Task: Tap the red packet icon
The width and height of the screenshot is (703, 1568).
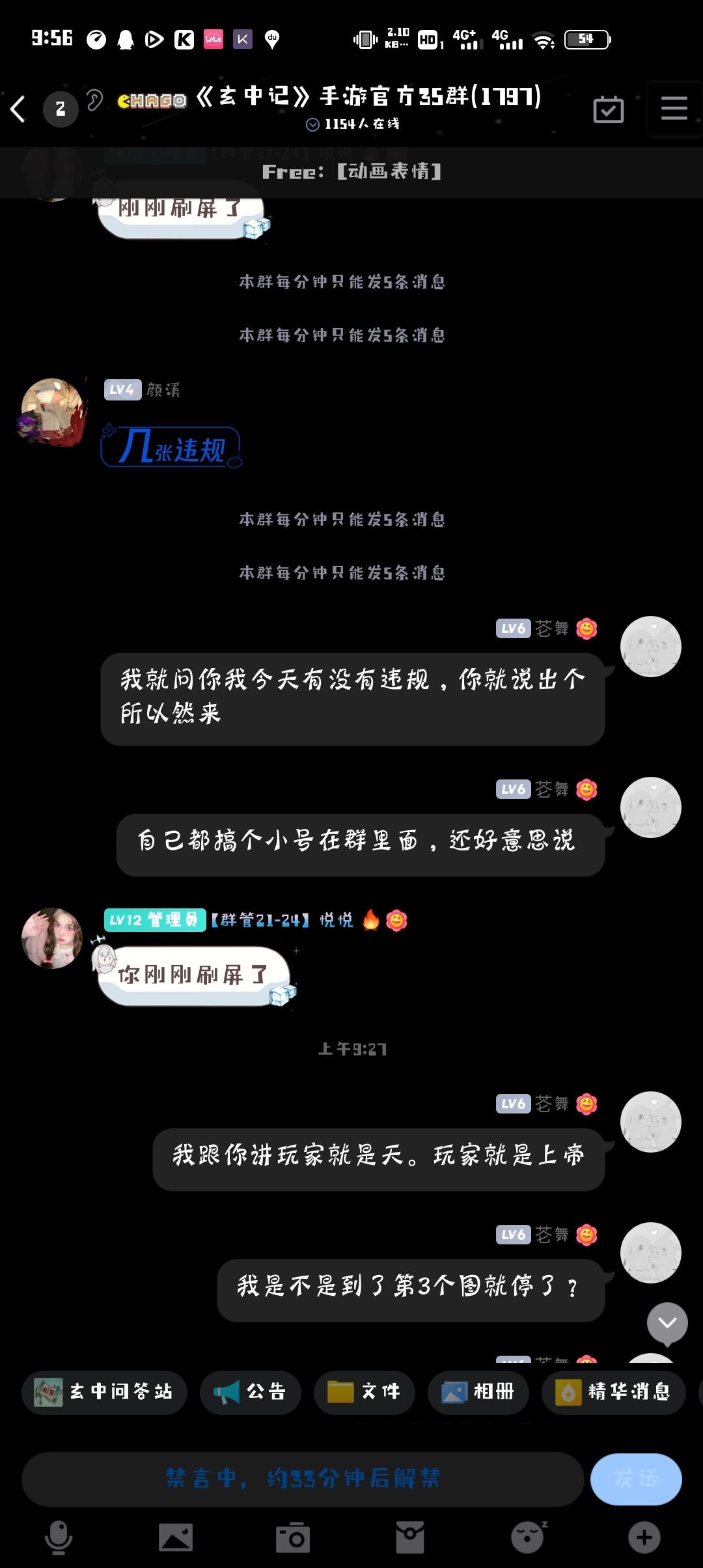Action: point(410,1535)
